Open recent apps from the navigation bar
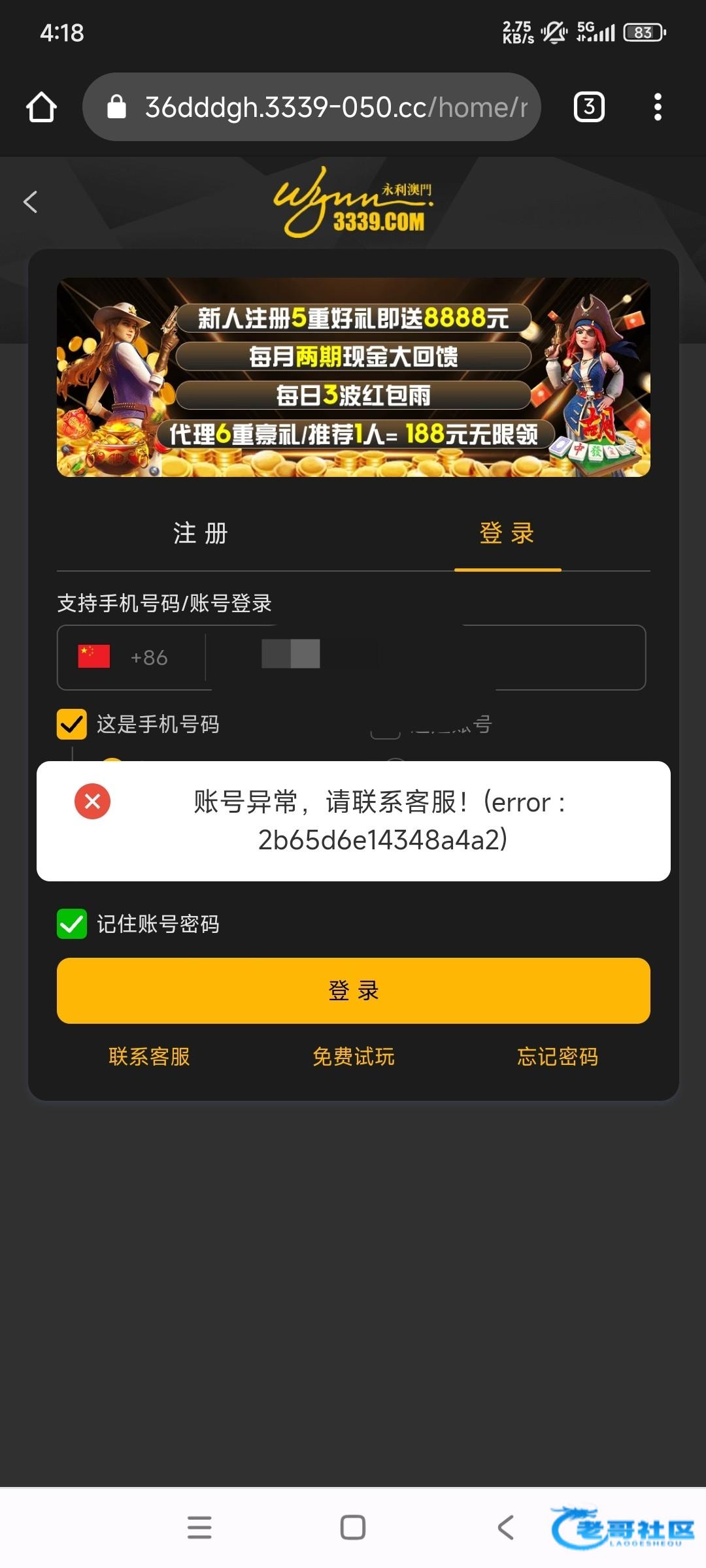This screenshot has height=1568, width=706. [199, 1527]
